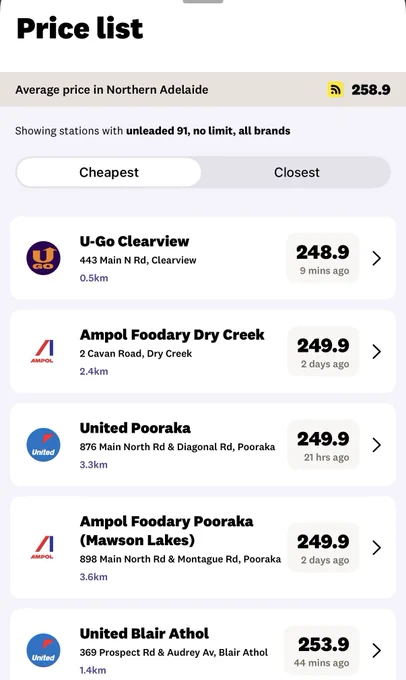Switch to the Cheapest sorting tab
406x680 pixels.
pos(108,172)
